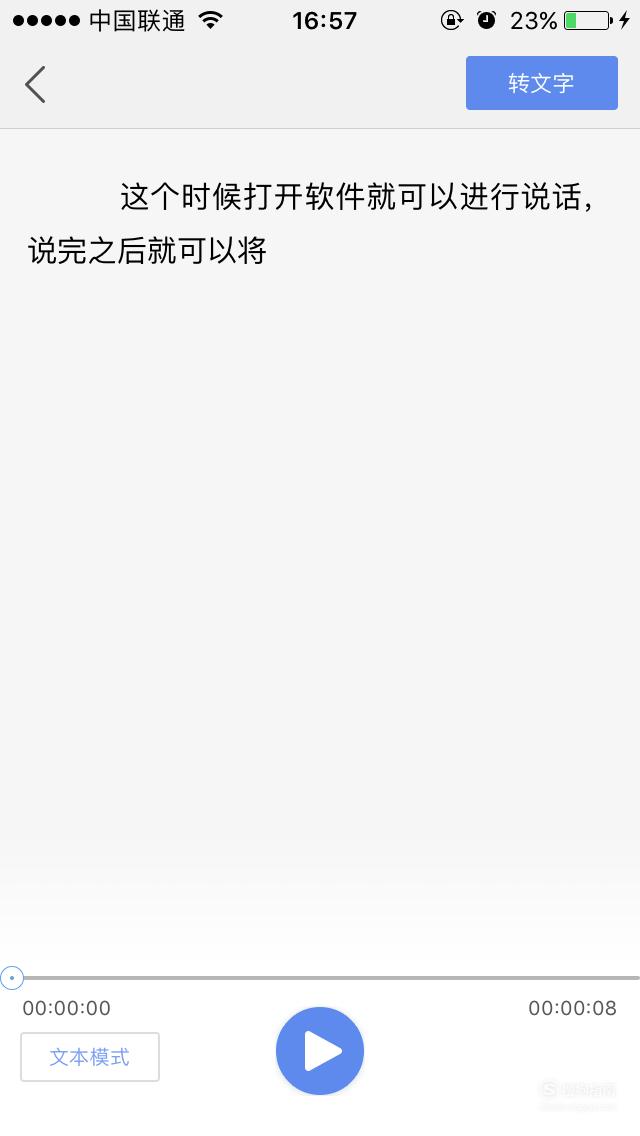
Task: Switch to 文本模式
Action: coord(90,1057)
